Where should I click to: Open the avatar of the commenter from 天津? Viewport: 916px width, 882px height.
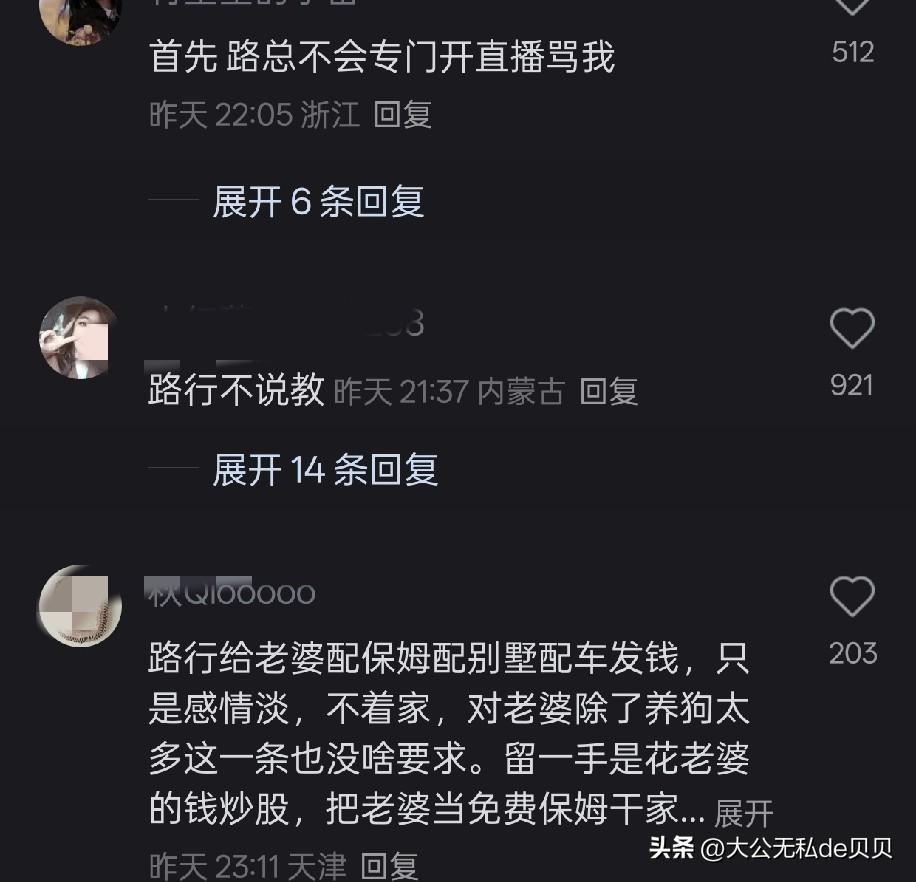click(x=78, y=606)
